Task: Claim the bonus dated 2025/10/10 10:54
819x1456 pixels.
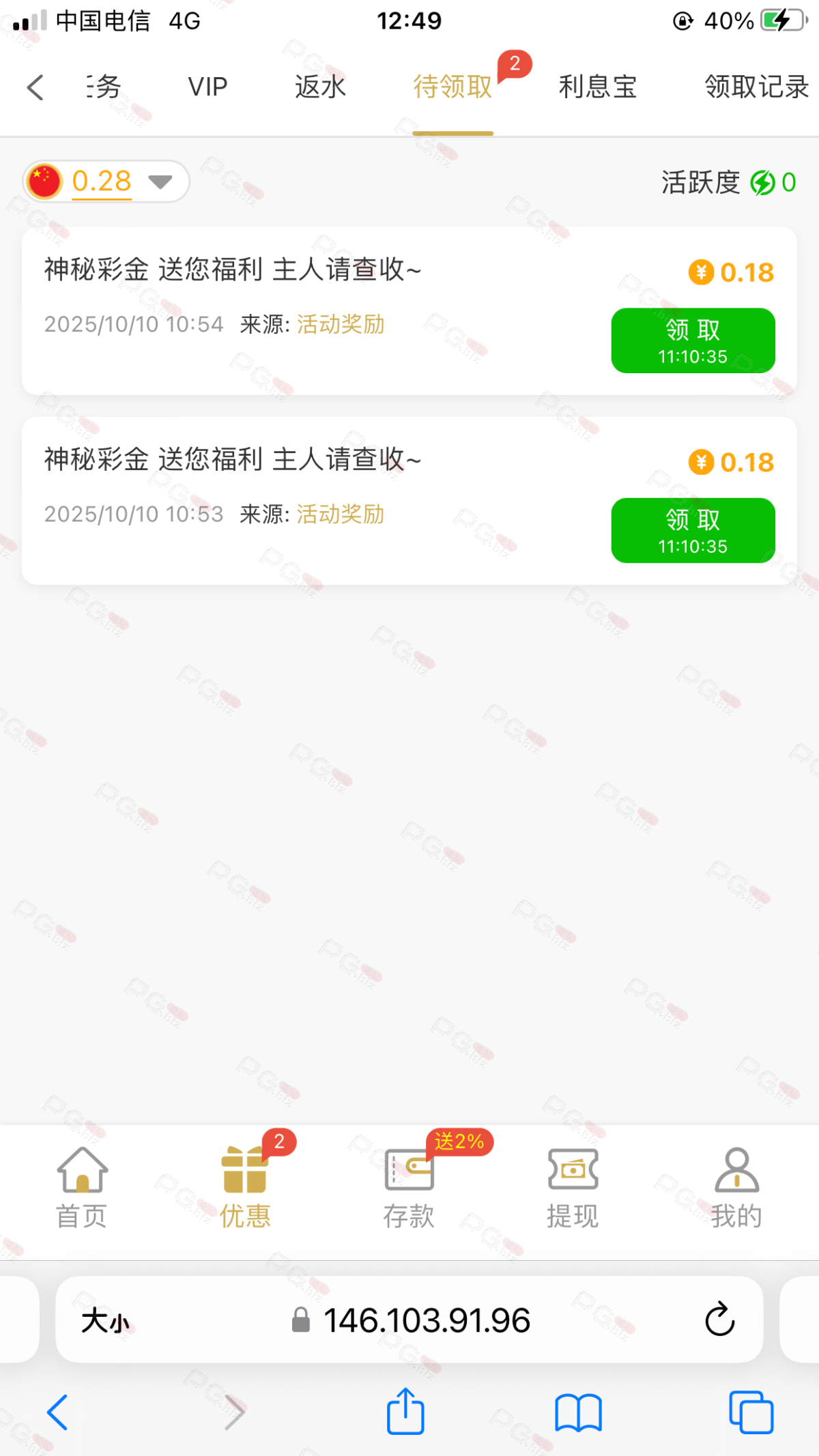Action: 693,340
